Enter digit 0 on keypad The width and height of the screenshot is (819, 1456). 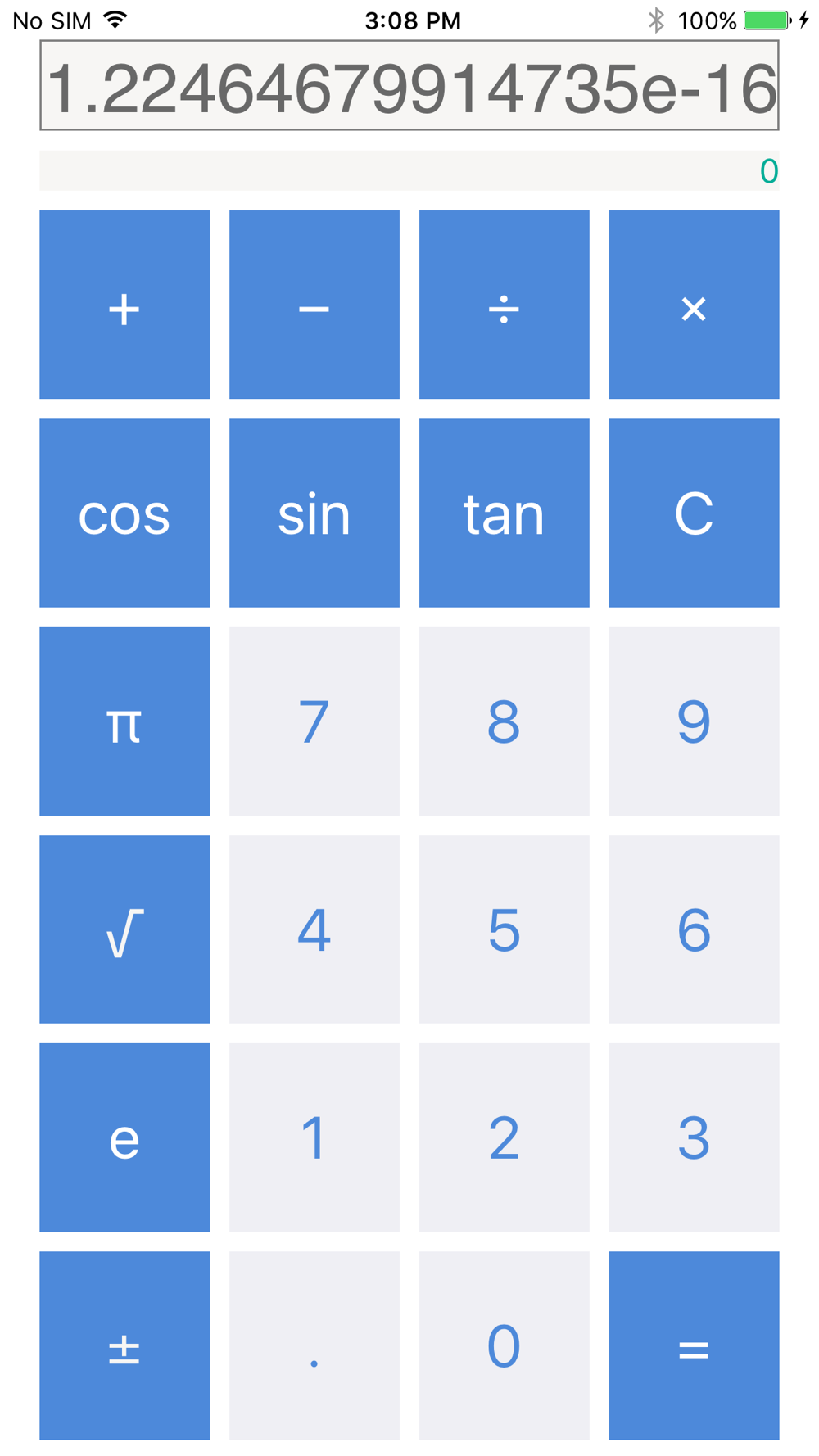click(505, 1345)
